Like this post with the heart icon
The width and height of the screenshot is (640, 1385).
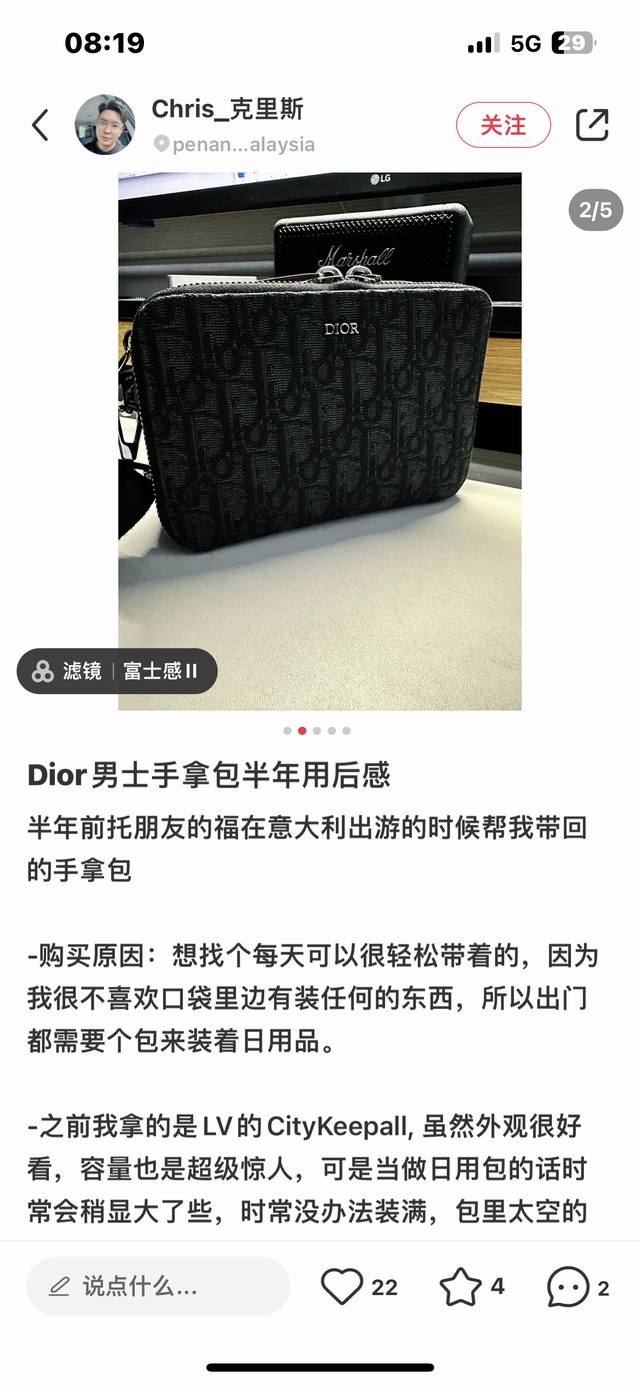(x=342, y=1287)
